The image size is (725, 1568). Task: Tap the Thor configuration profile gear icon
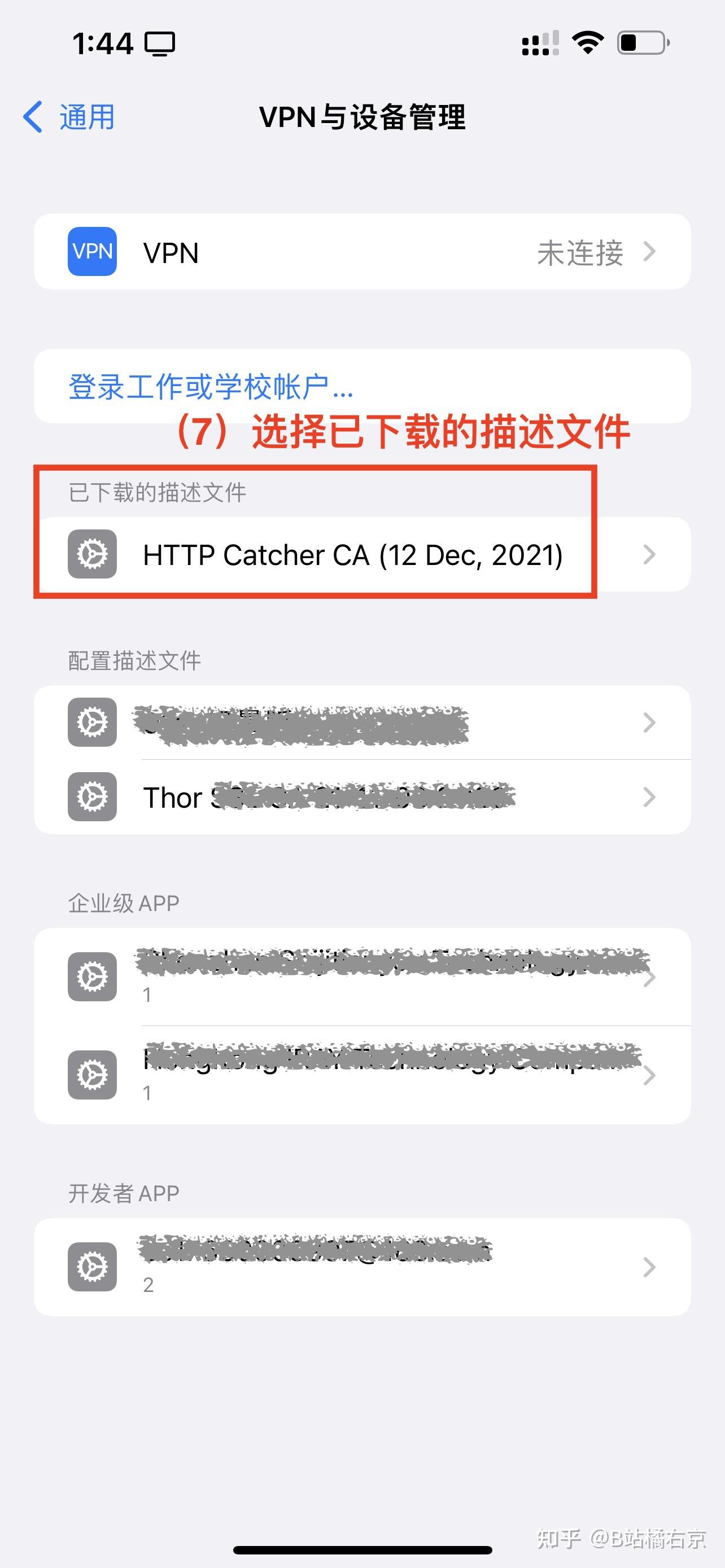pos(92,798)
